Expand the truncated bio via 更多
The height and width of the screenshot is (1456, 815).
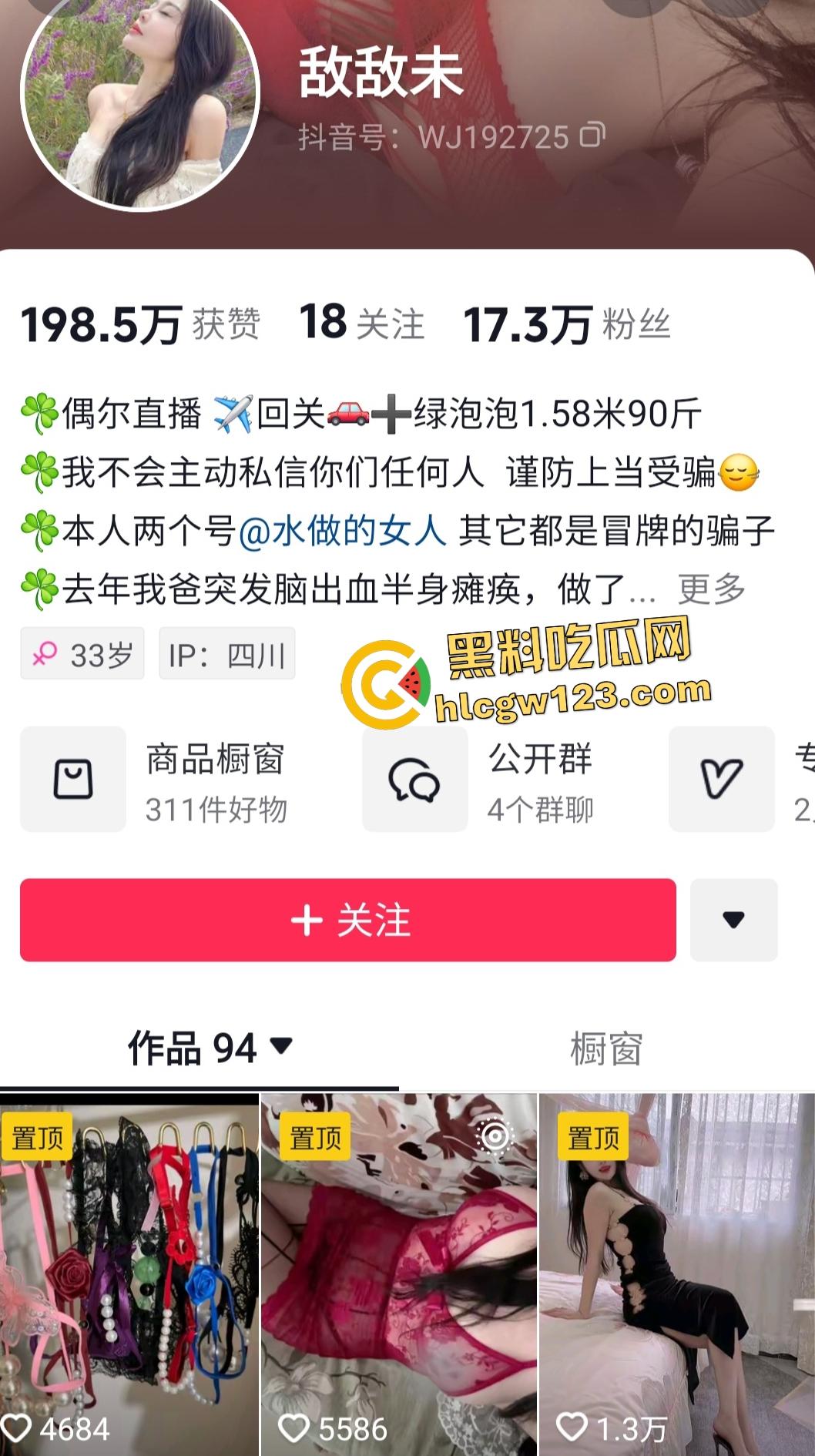(x=713, y=587)
